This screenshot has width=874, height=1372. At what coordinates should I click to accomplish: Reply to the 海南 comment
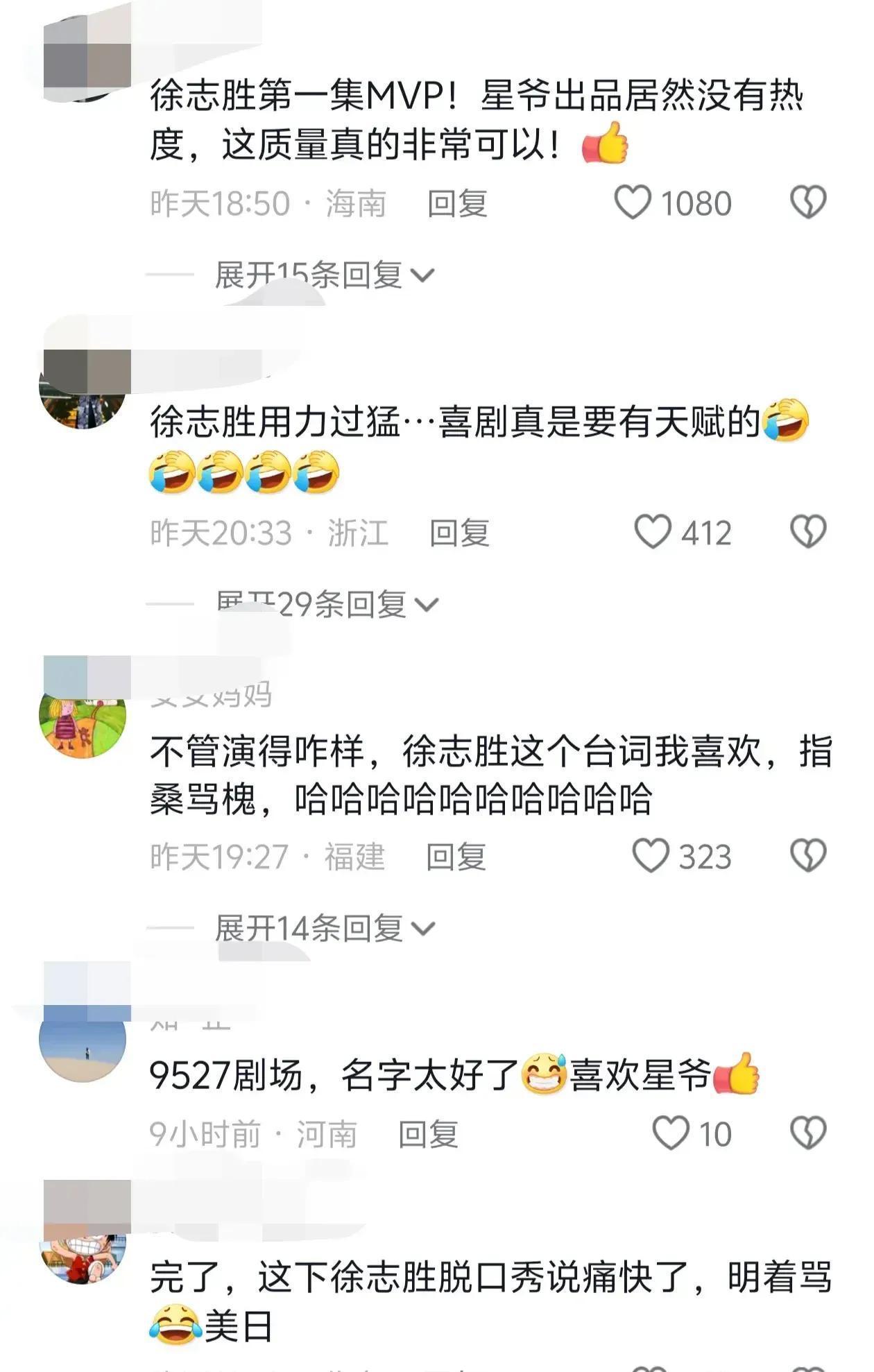tap(457, 204)
